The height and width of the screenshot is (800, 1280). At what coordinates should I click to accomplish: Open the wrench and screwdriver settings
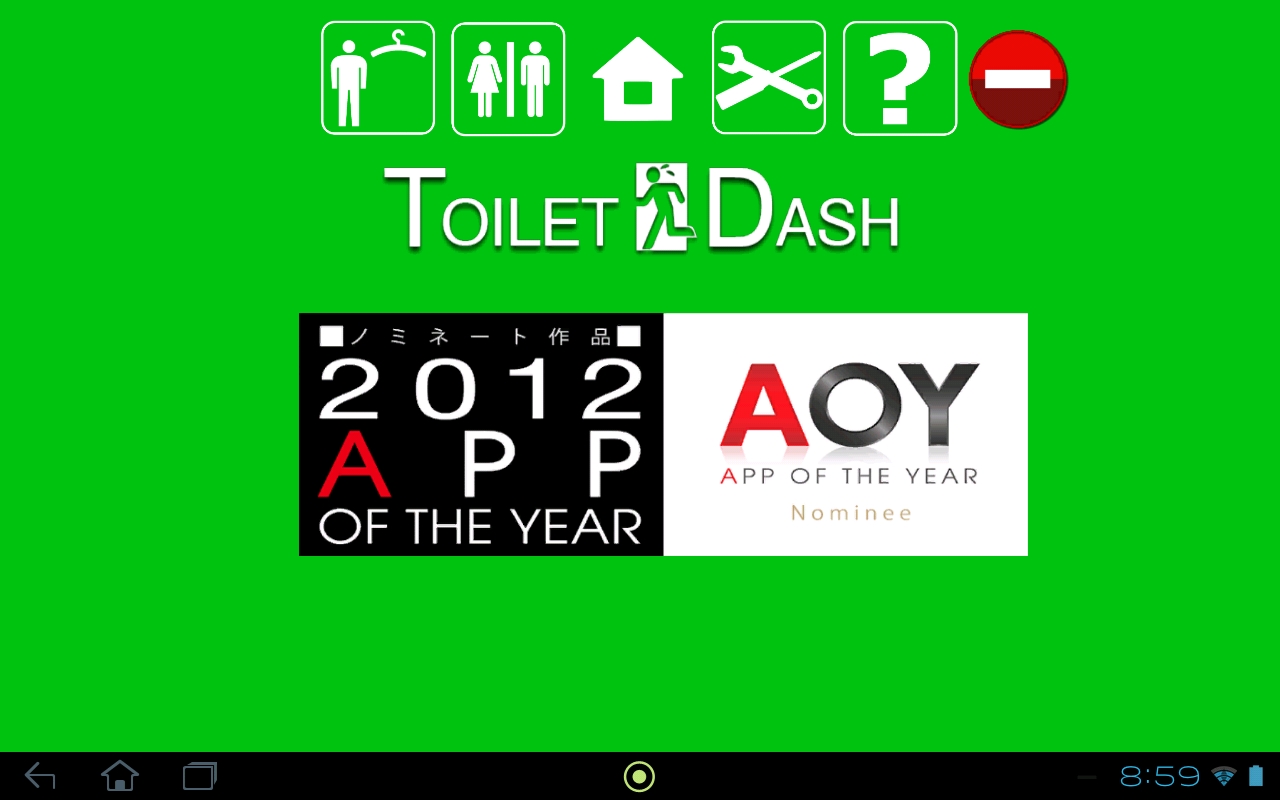coord(768,78)
